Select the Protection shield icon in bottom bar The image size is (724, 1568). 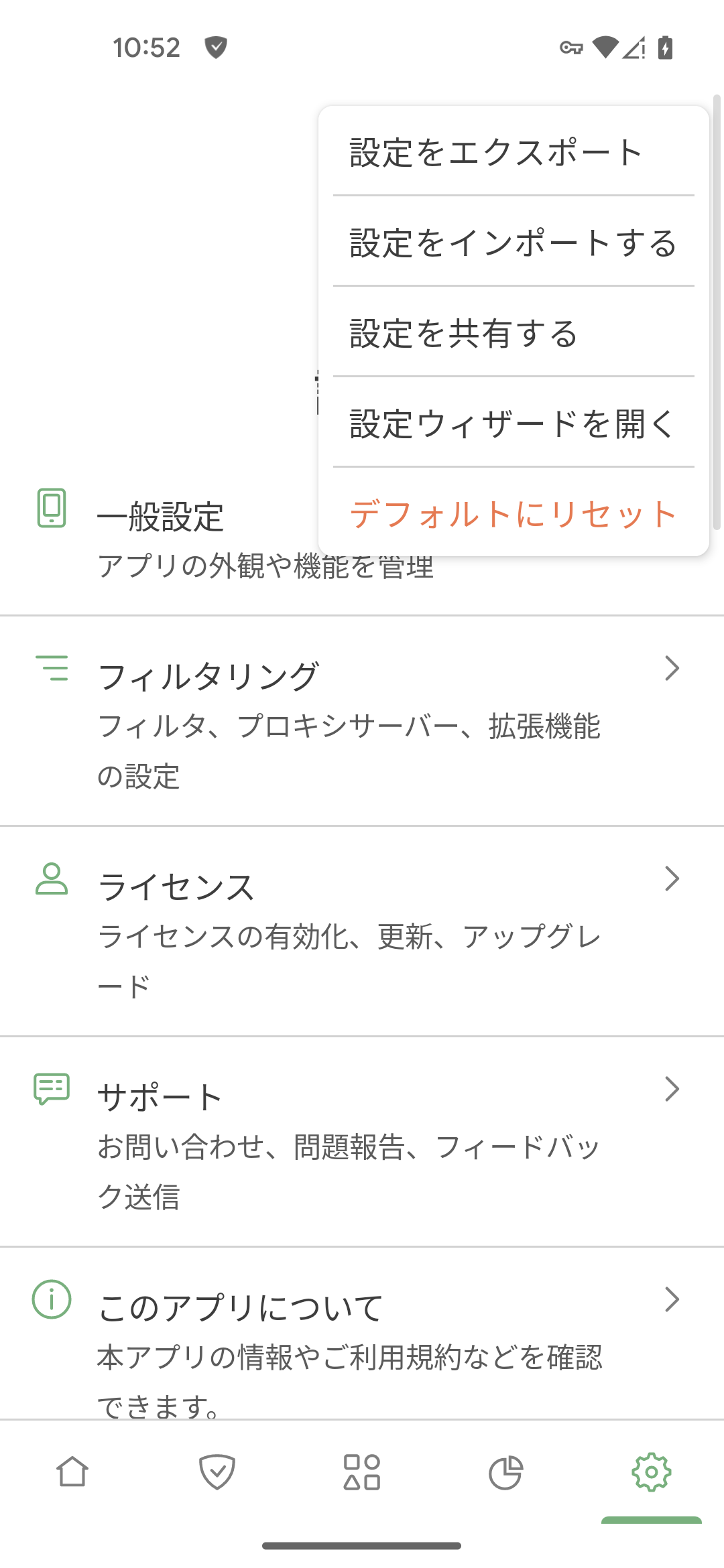tap(218, 1474)
